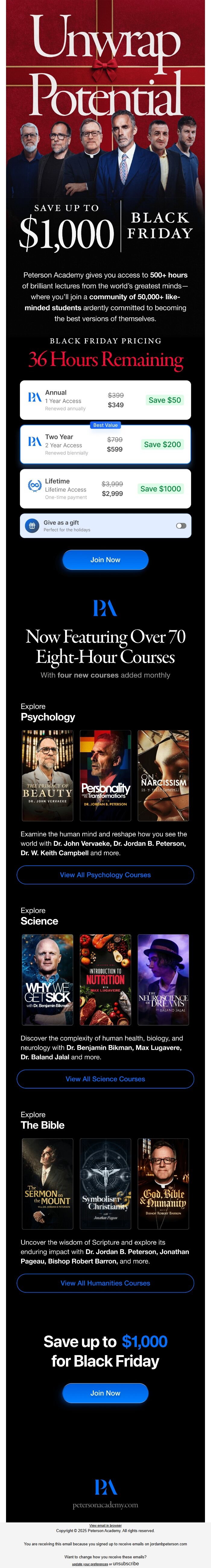Open the Symbolism and Christianity course
Image resolution: width=211 pixels, height=1568 pixels.
(105, 1183)
